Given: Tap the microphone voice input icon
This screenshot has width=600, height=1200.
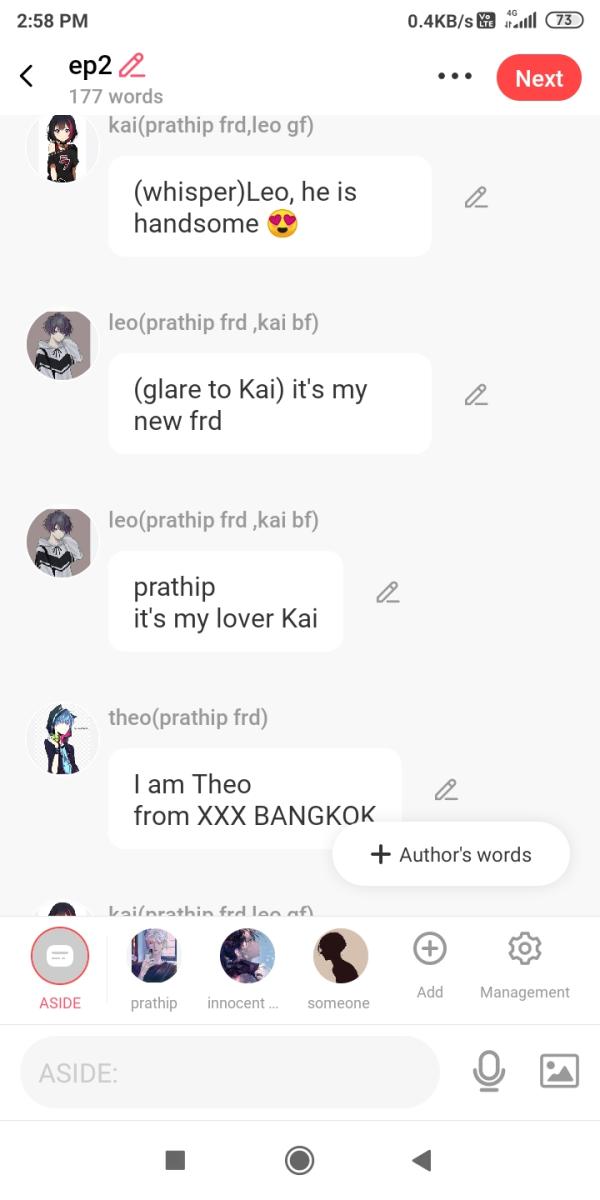Looking at the screenshot, I should tap(489, 1071).
